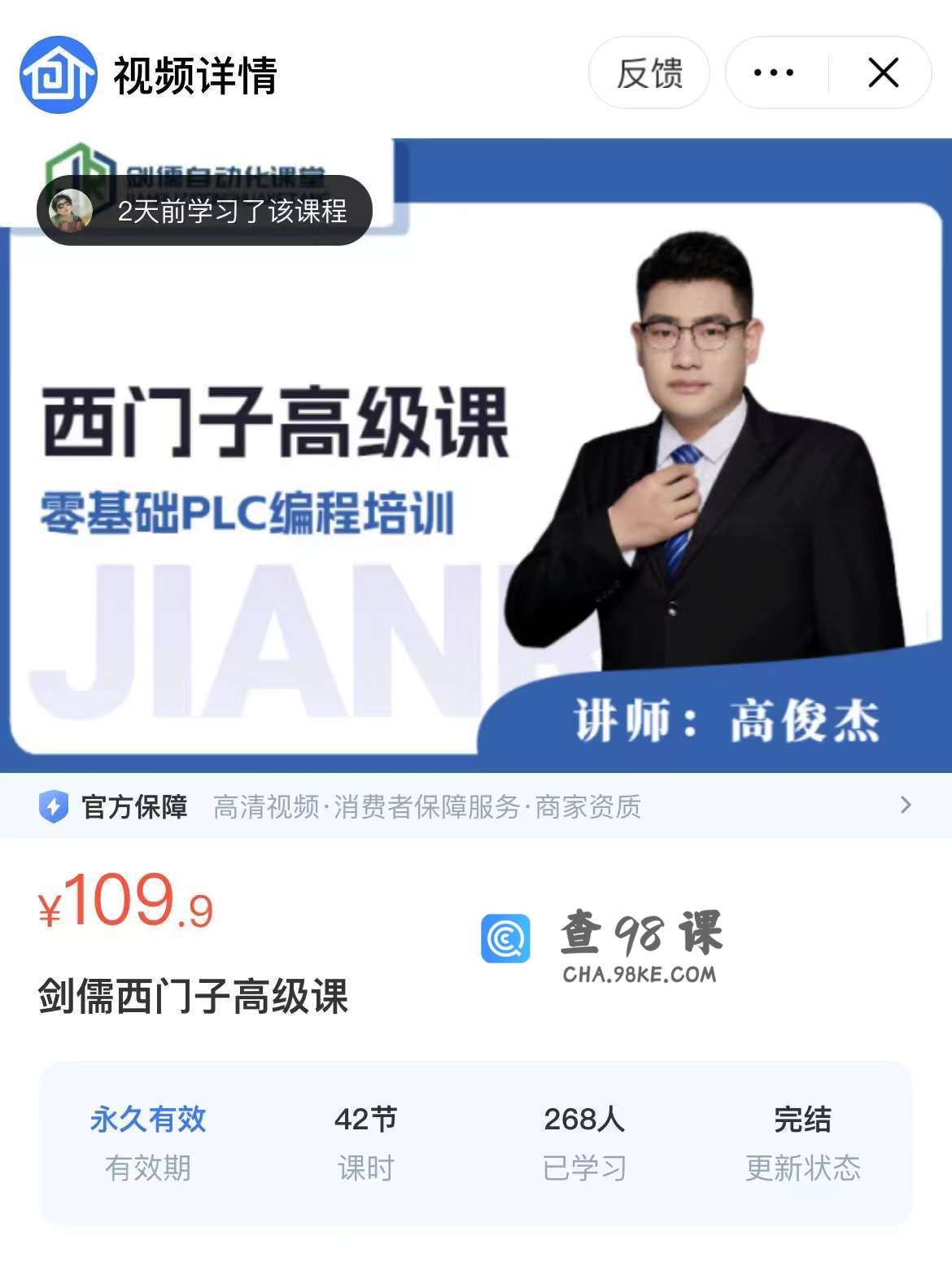Tap the 反馈 feedback button

coord(648,73)
